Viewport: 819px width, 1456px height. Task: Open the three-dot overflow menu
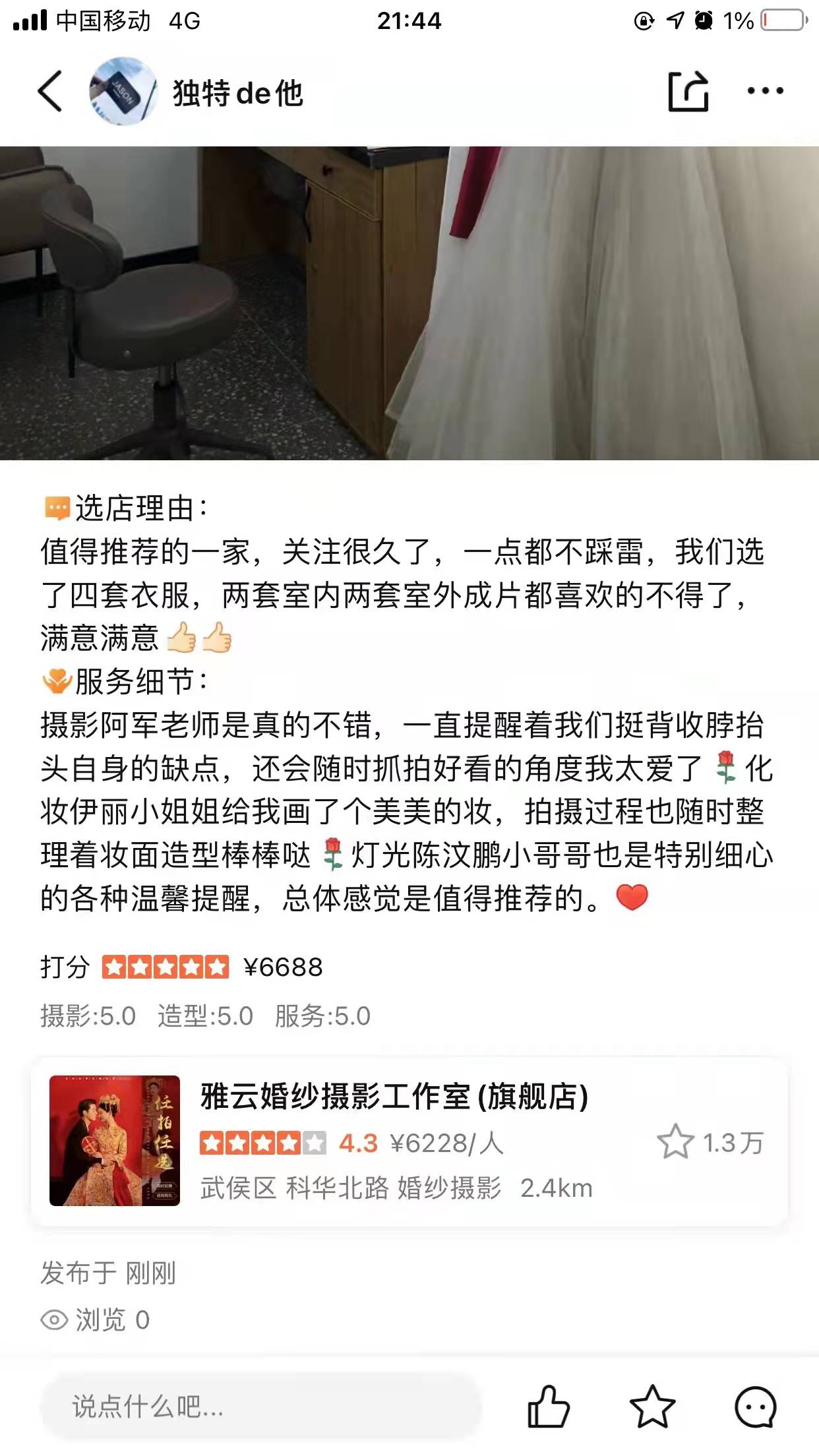coord(765,91)
